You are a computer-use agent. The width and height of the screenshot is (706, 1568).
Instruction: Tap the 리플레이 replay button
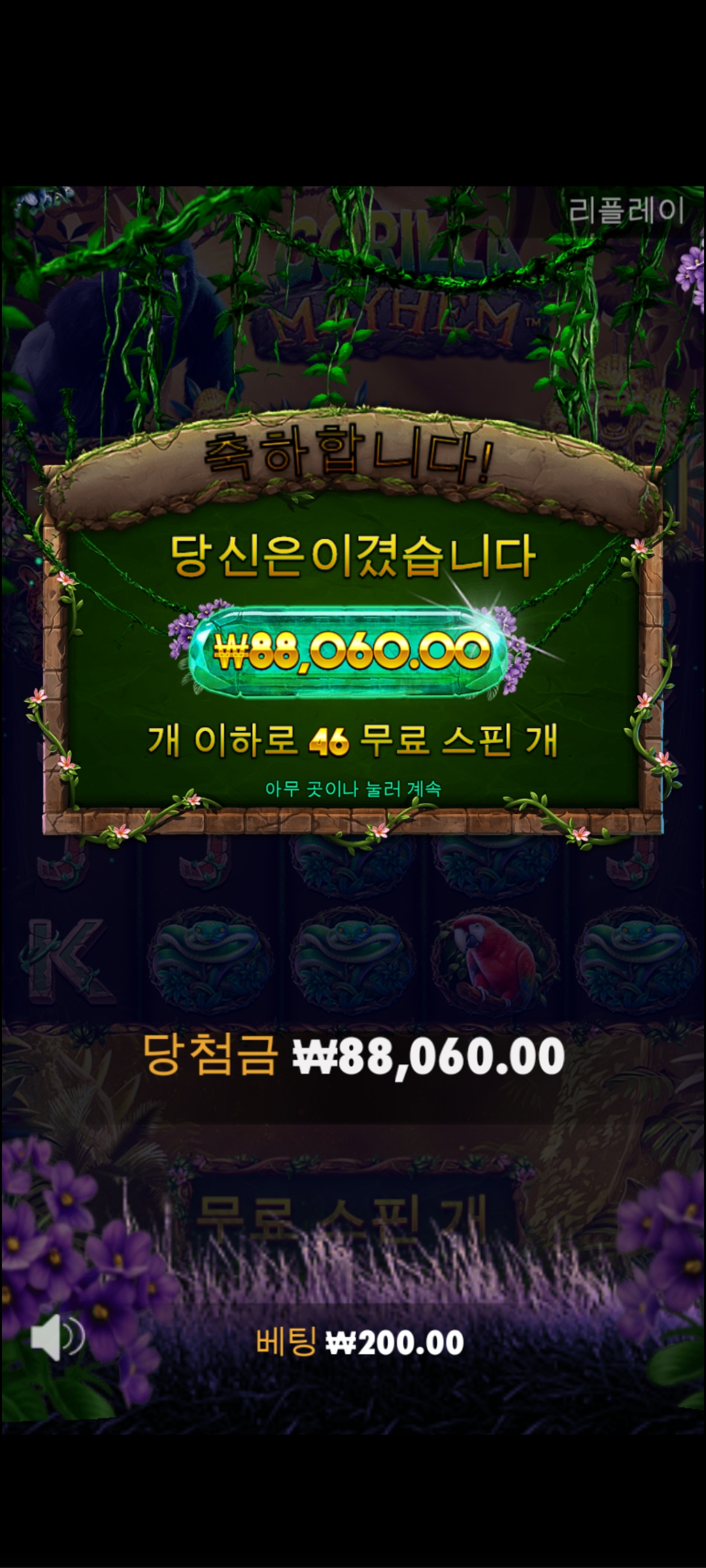626,210
